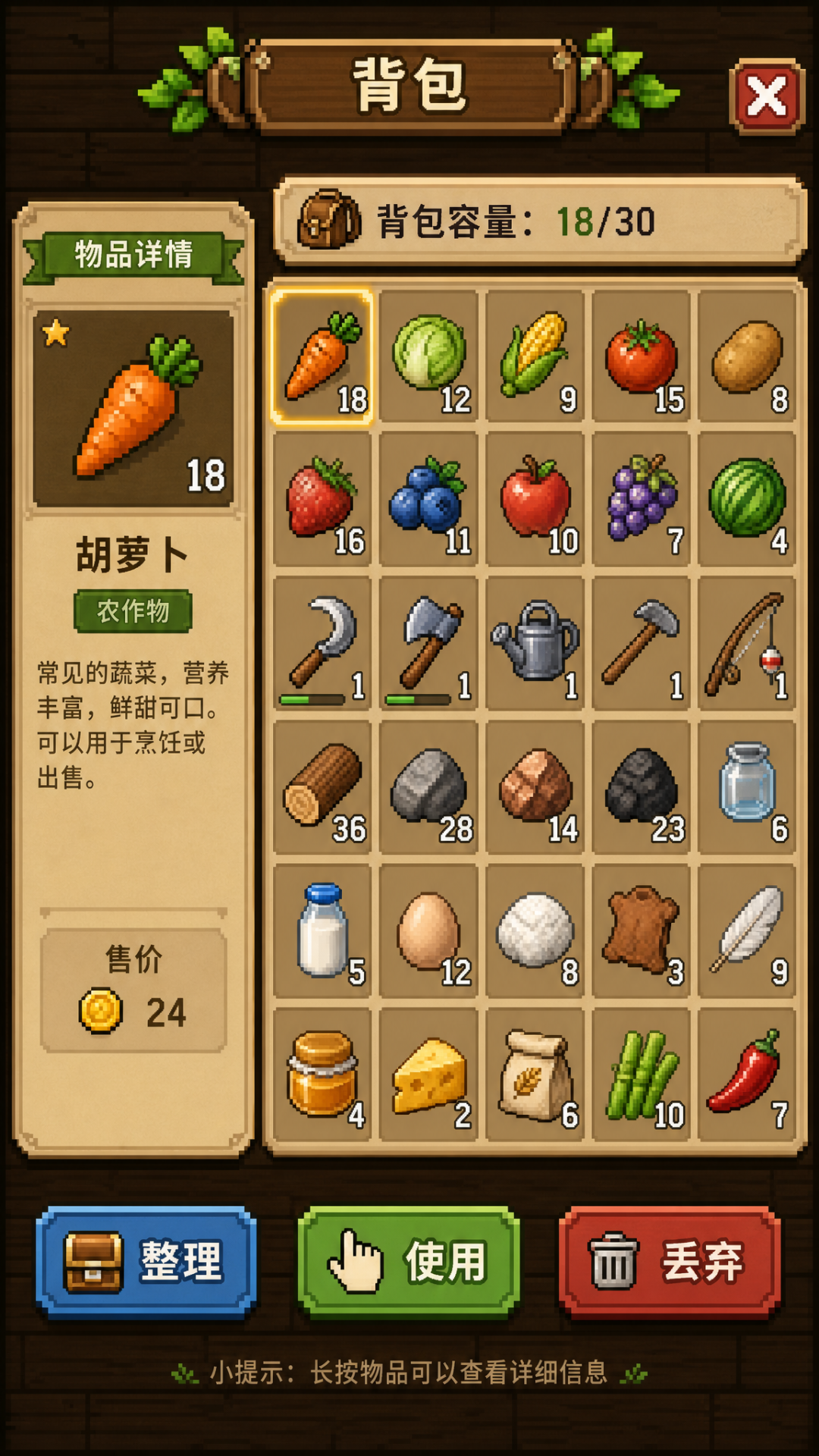Select the honey jar slot
Image resolution: width=819 pixels, height=1456 pixels.
322,1075
